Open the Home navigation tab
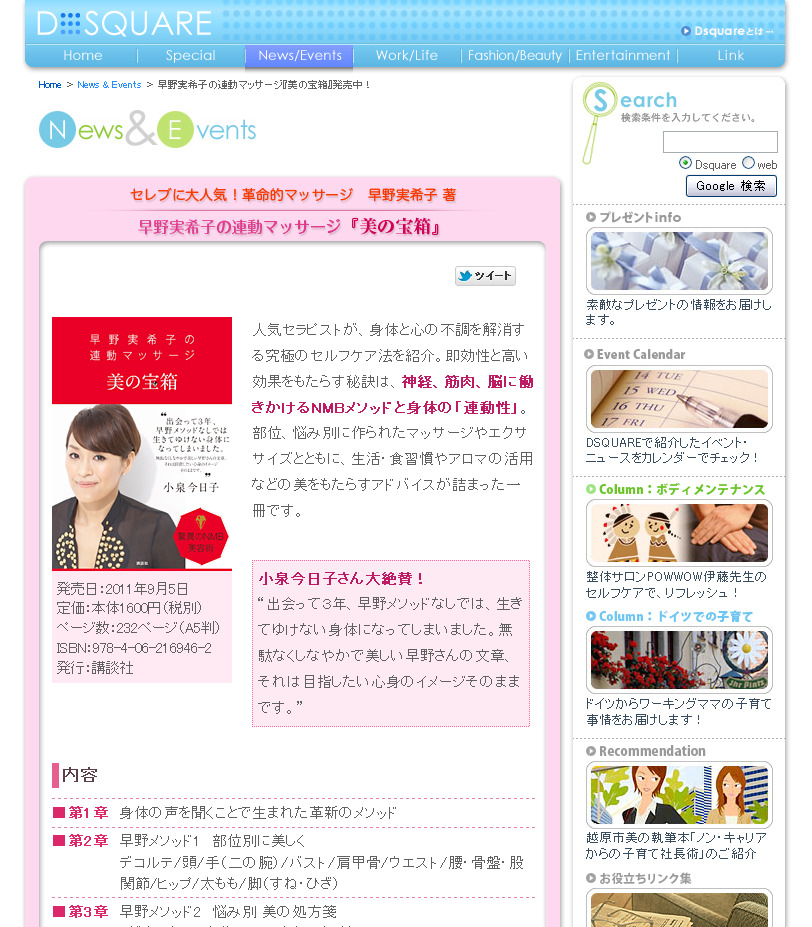812x927 pixels. tap(83, 56)
